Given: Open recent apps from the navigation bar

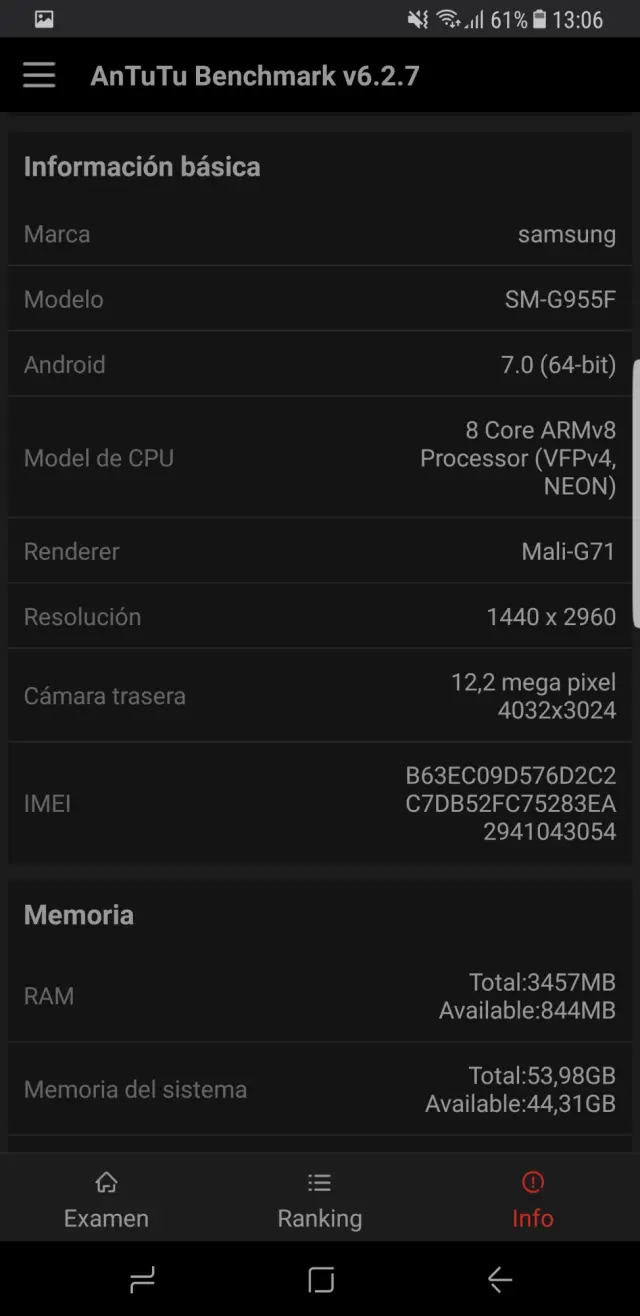Looking at the screenshot, I should click(x=143, y=1279).
